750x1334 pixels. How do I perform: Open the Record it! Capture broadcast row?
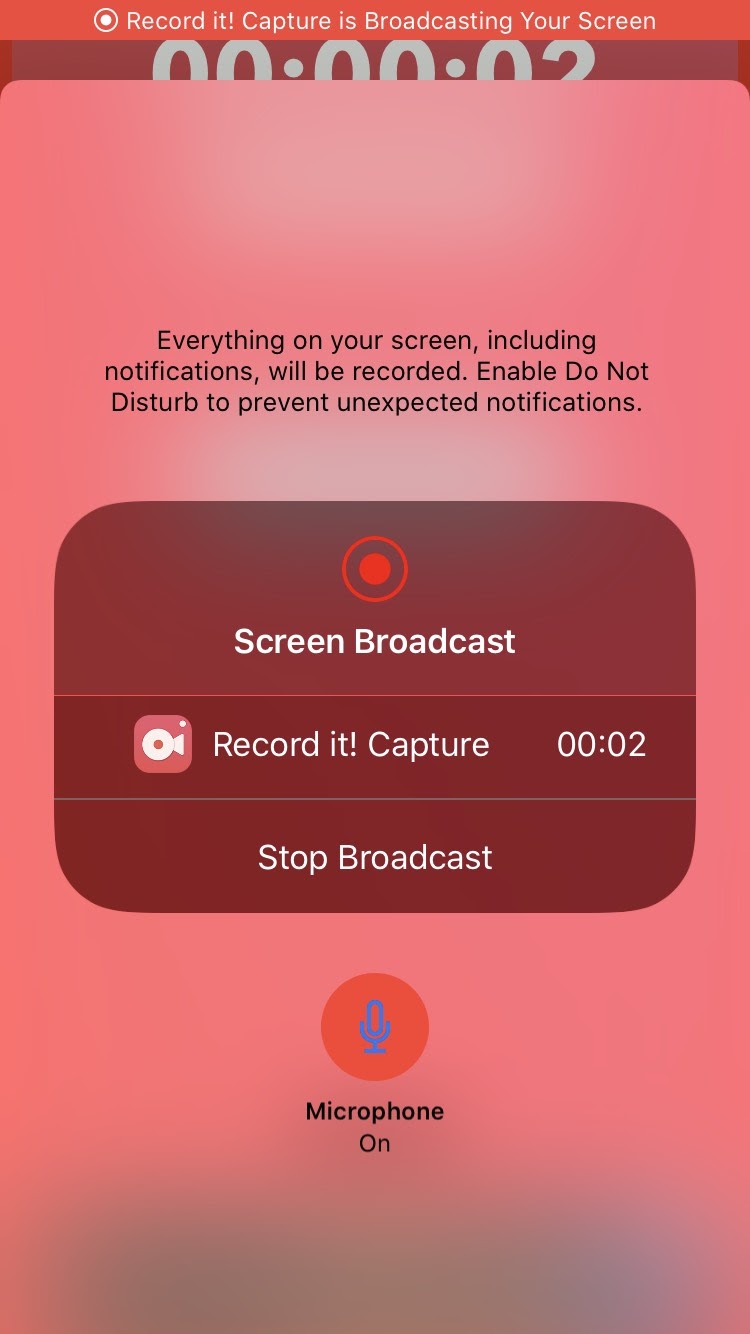374,744
